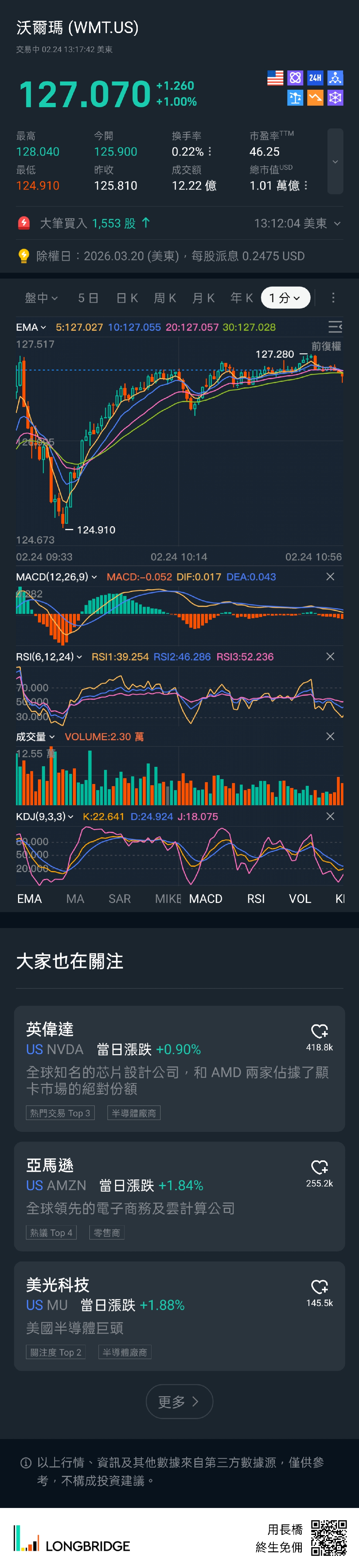
Task: Switch chart to 5日 timeframe
Action: pyautogui.click(x=88, y=298)
